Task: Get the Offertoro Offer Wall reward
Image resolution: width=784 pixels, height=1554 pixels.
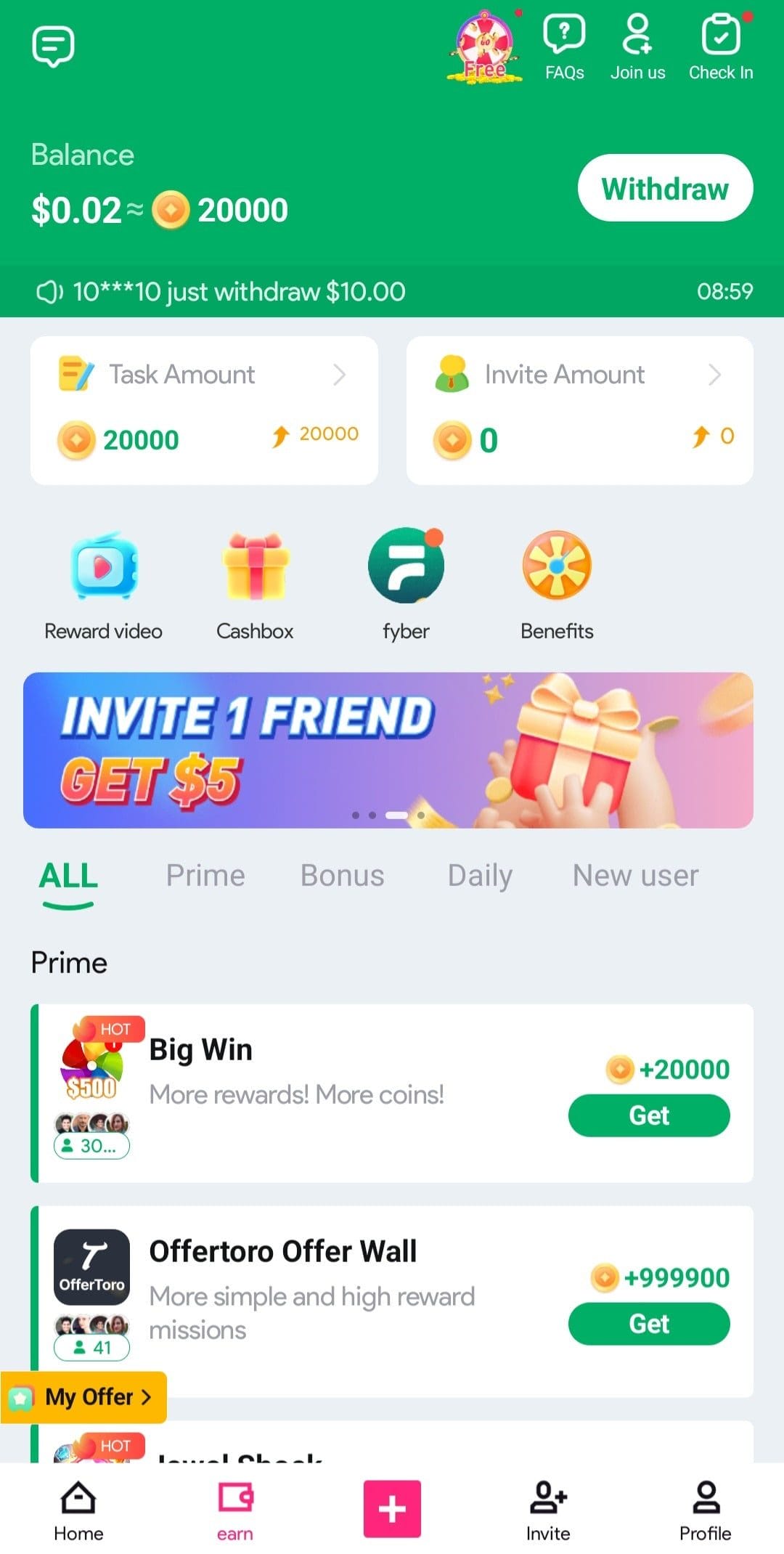Action: pyautogui.click(x=649, y=1325)
